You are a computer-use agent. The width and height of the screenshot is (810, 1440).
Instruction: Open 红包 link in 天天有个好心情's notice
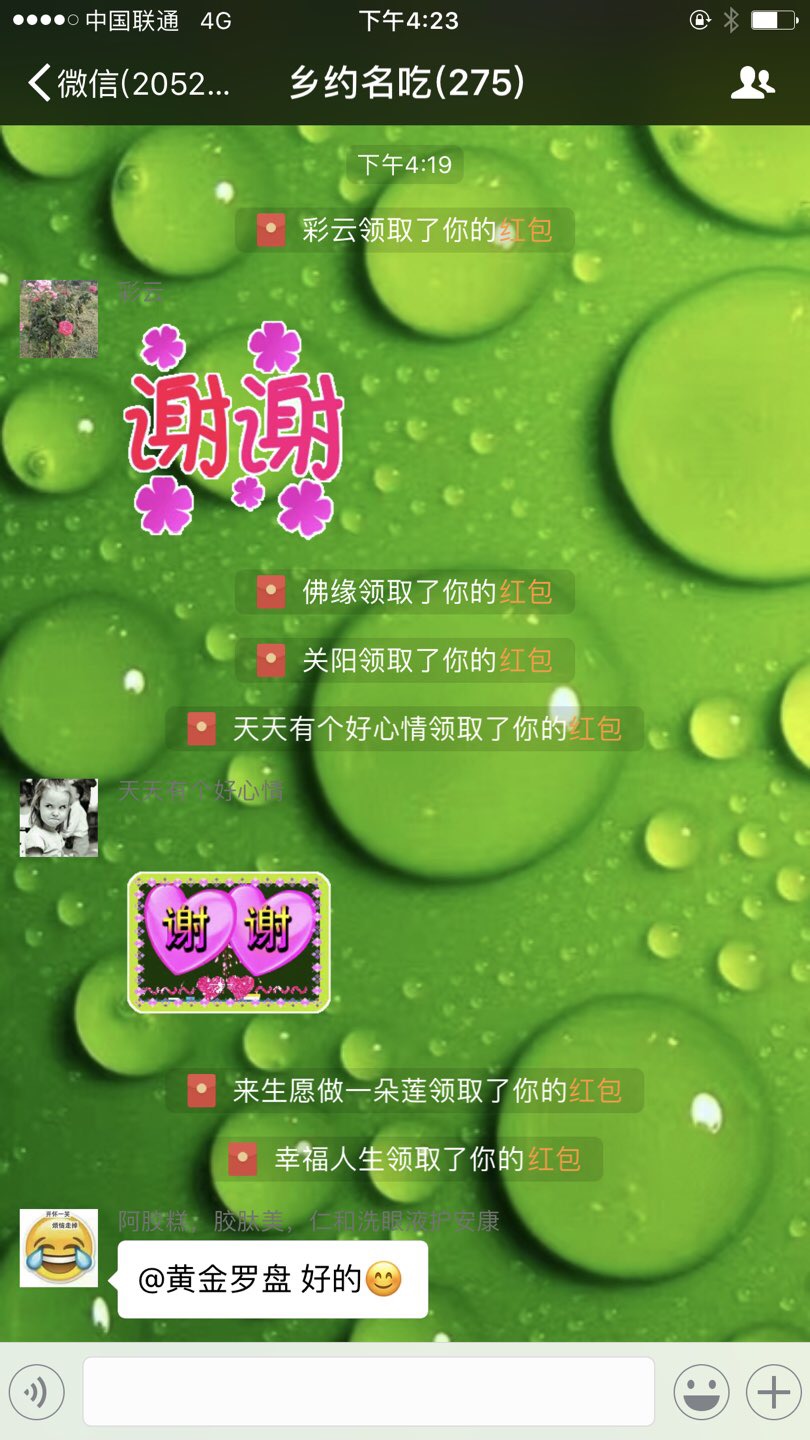point(596,728)
